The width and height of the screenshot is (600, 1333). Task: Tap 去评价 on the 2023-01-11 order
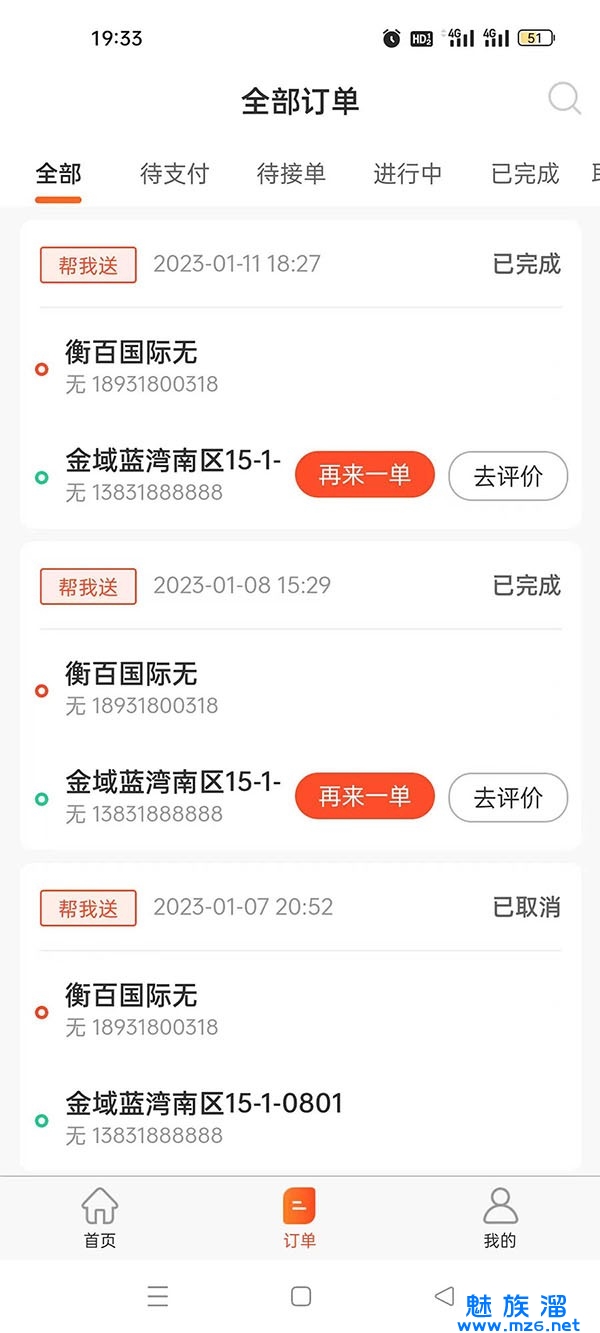point(508,476)
